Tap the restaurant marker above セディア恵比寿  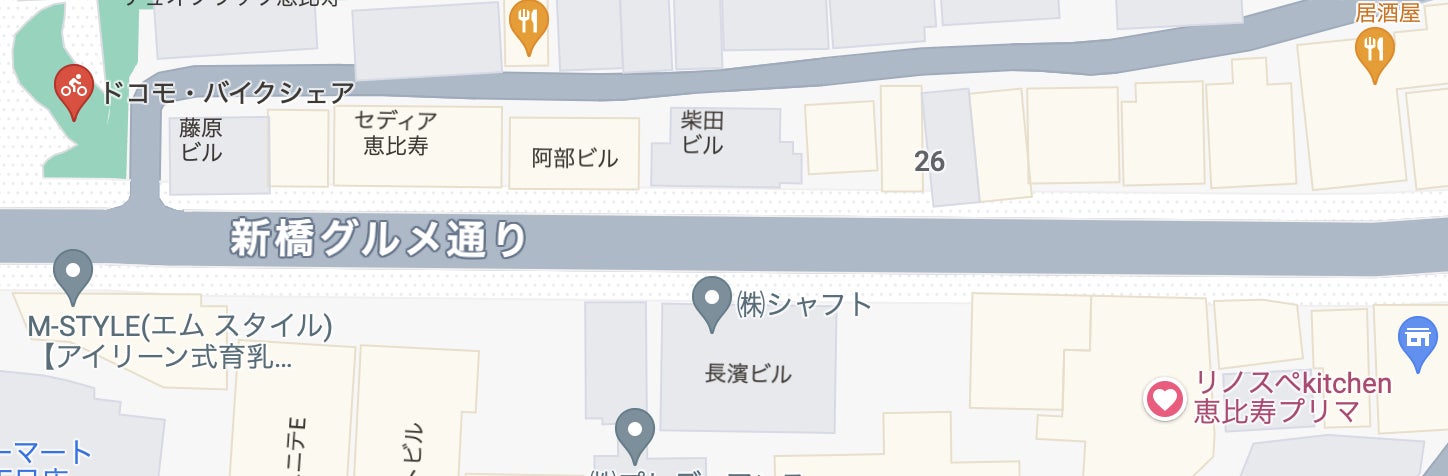coord(529,28)
